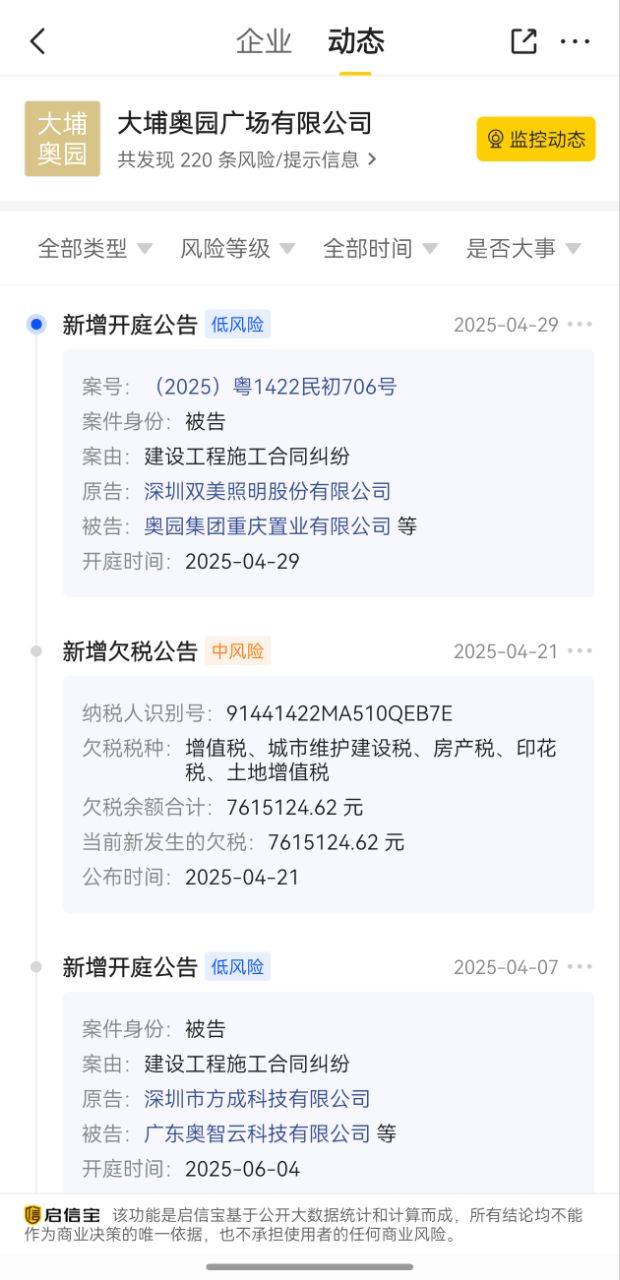The image size is (620, 1280).
Task: Go back using the top-left arrow
Action: coord(38,42)
